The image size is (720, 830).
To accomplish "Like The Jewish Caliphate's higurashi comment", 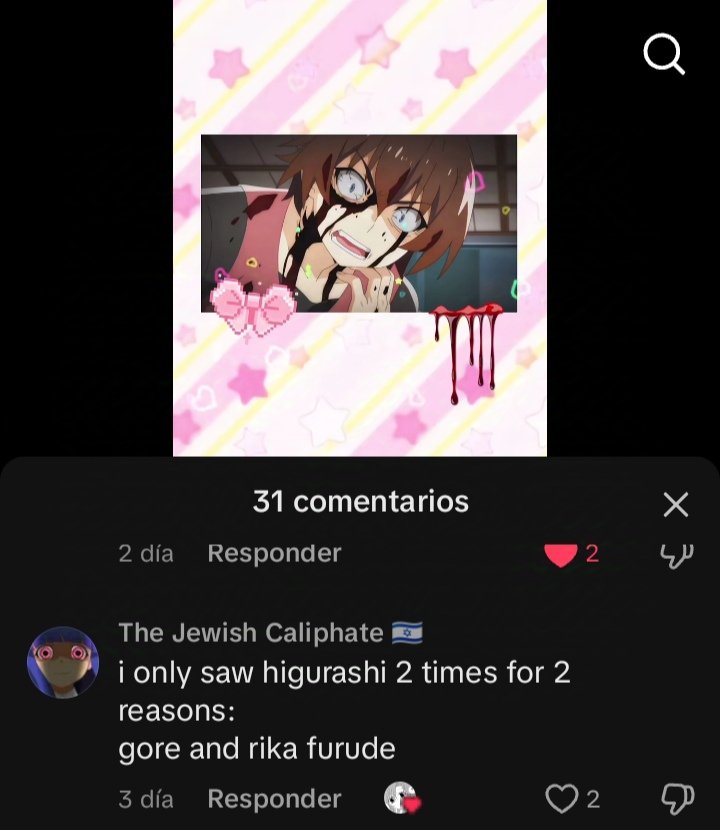I will click(x=562, y=799).
